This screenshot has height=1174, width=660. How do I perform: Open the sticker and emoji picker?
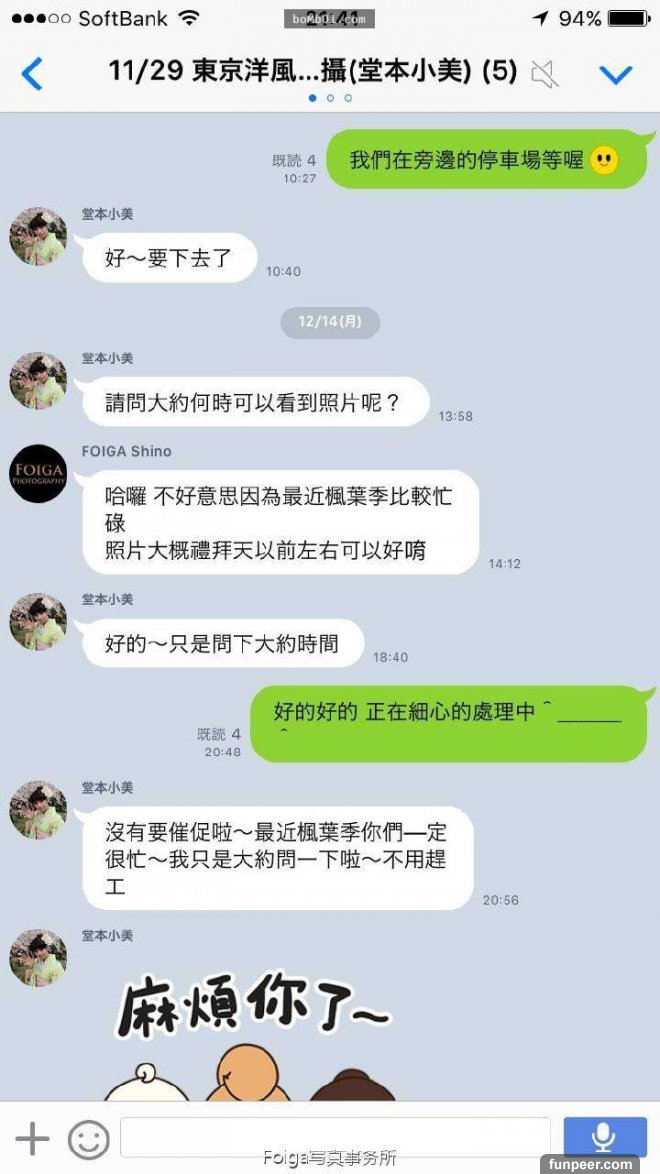[x=88, y=1139]
